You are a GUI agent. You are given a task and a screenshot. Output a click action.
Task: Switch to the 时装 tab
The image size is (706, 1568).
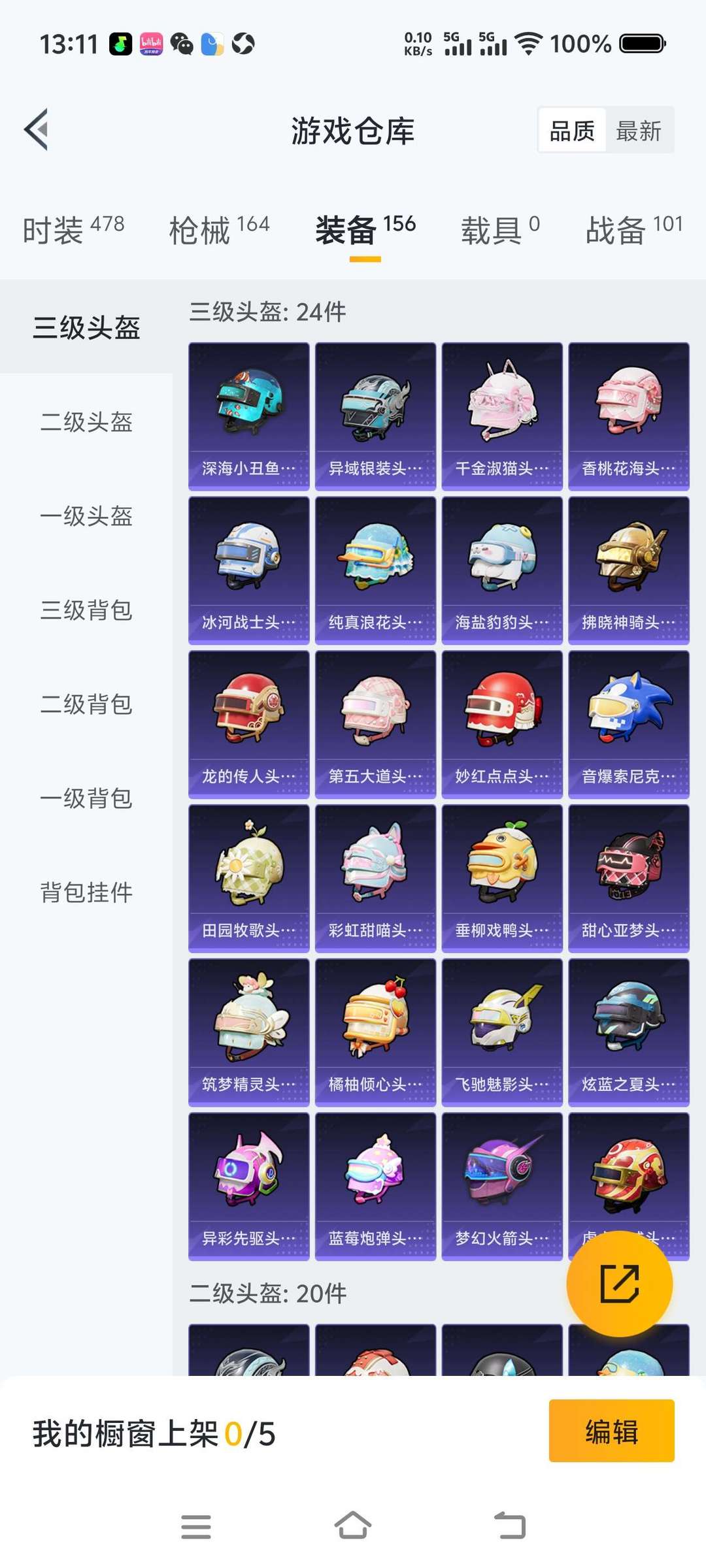click(x=73, y=230)
